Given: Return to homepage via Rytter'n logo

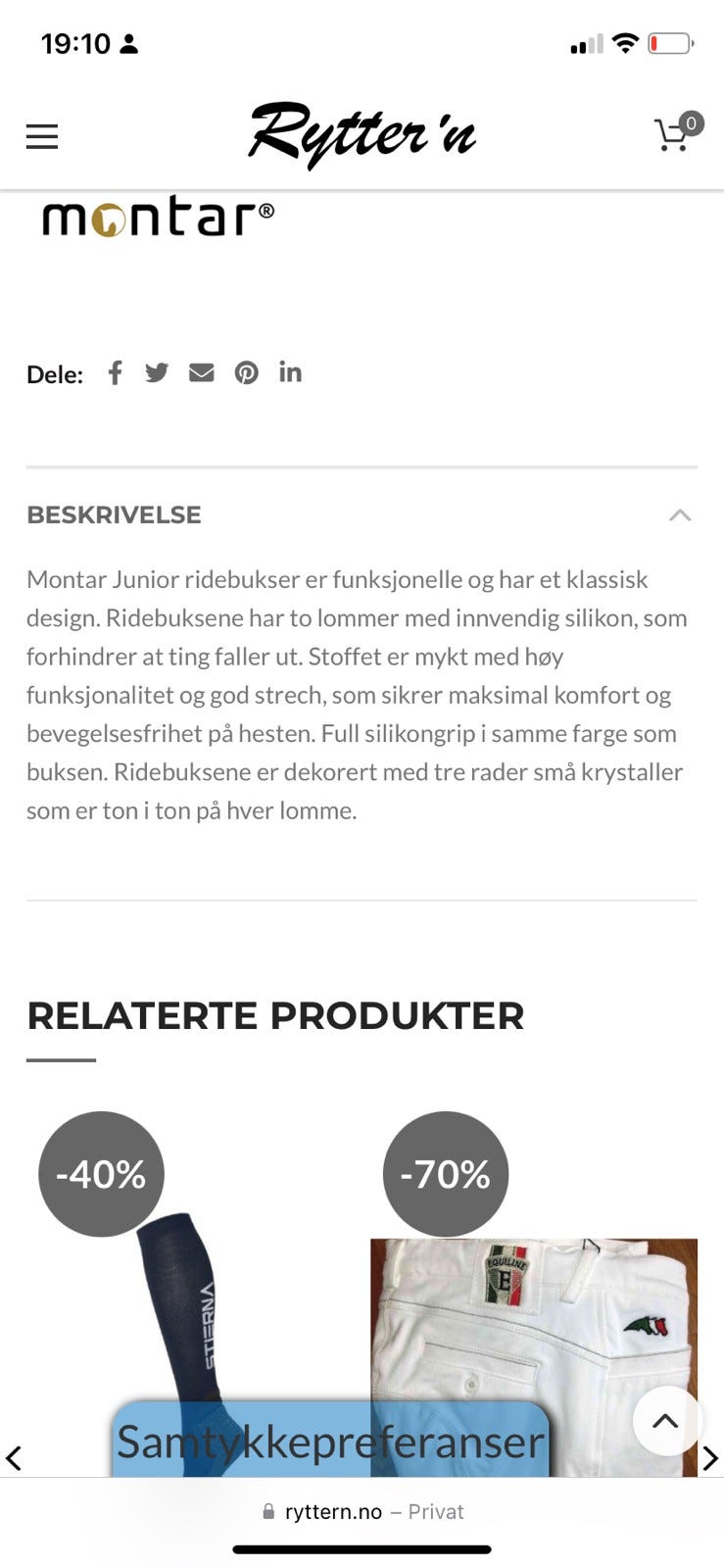Looking at the screenshot, I should (362, 135).
